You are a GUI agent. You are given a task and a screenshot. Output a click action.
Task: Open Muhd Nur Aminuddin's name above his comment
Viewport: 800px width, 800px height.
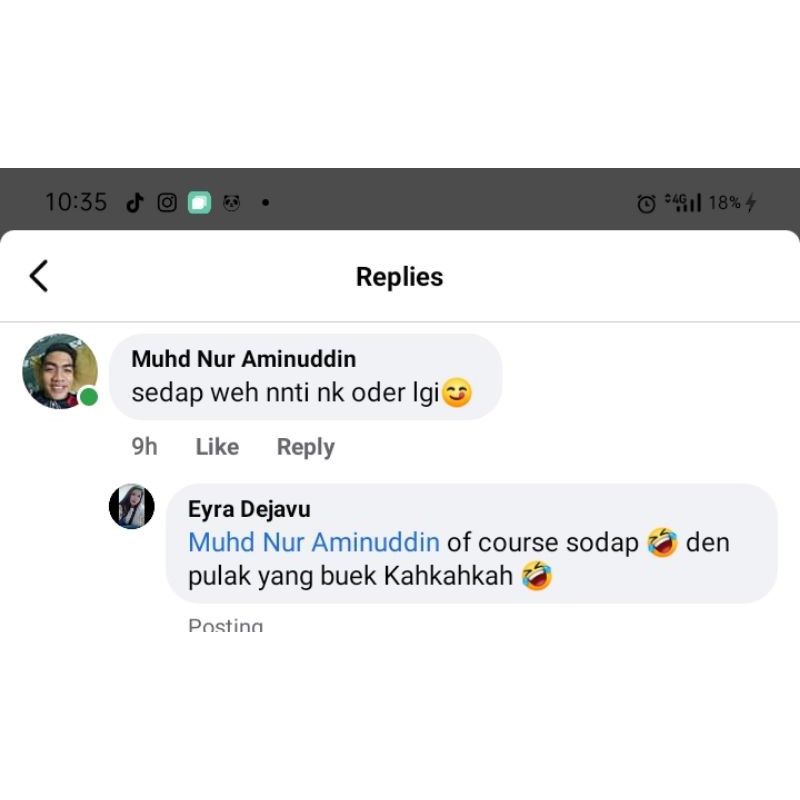[x=243, y=359]
